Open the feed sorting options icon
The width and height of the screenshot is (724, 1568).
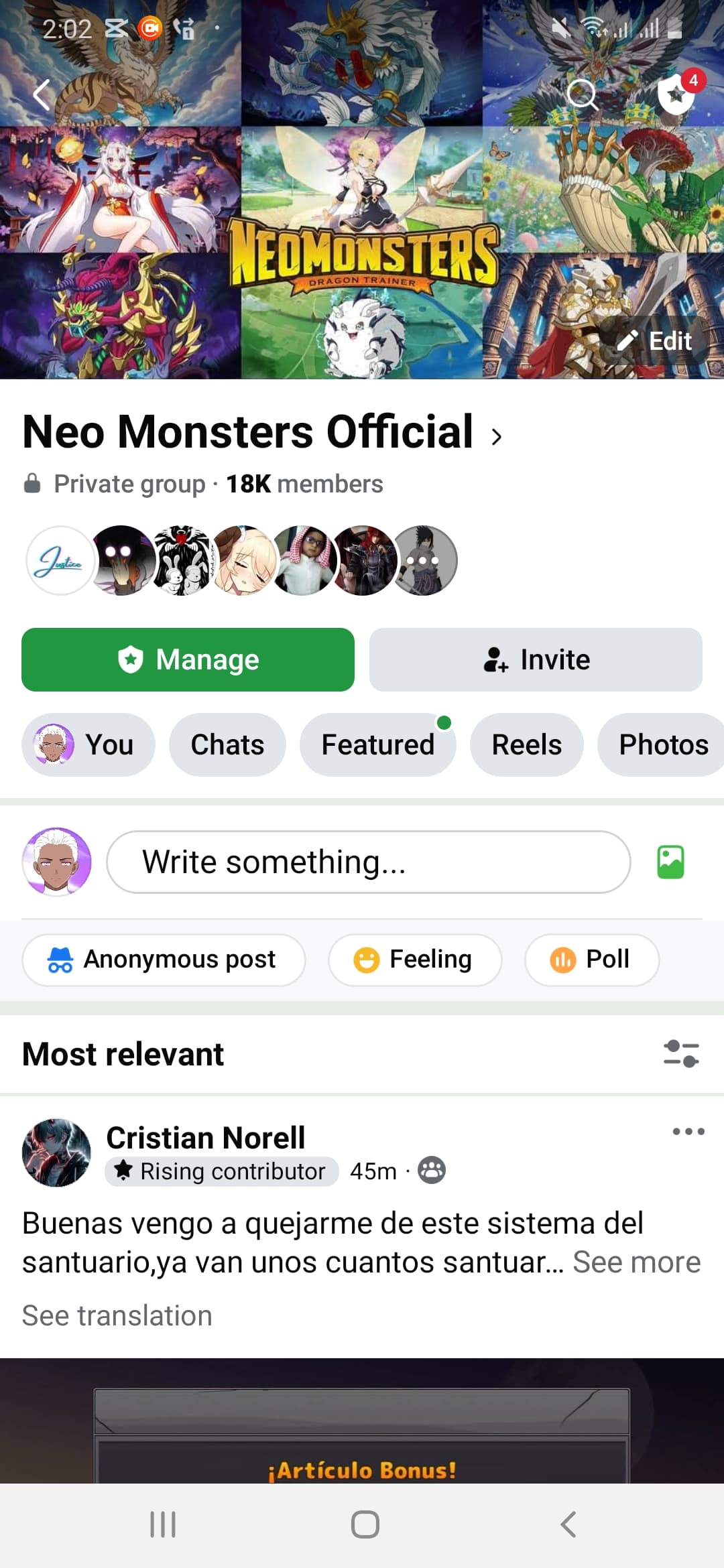click(x=681, y=1053)
